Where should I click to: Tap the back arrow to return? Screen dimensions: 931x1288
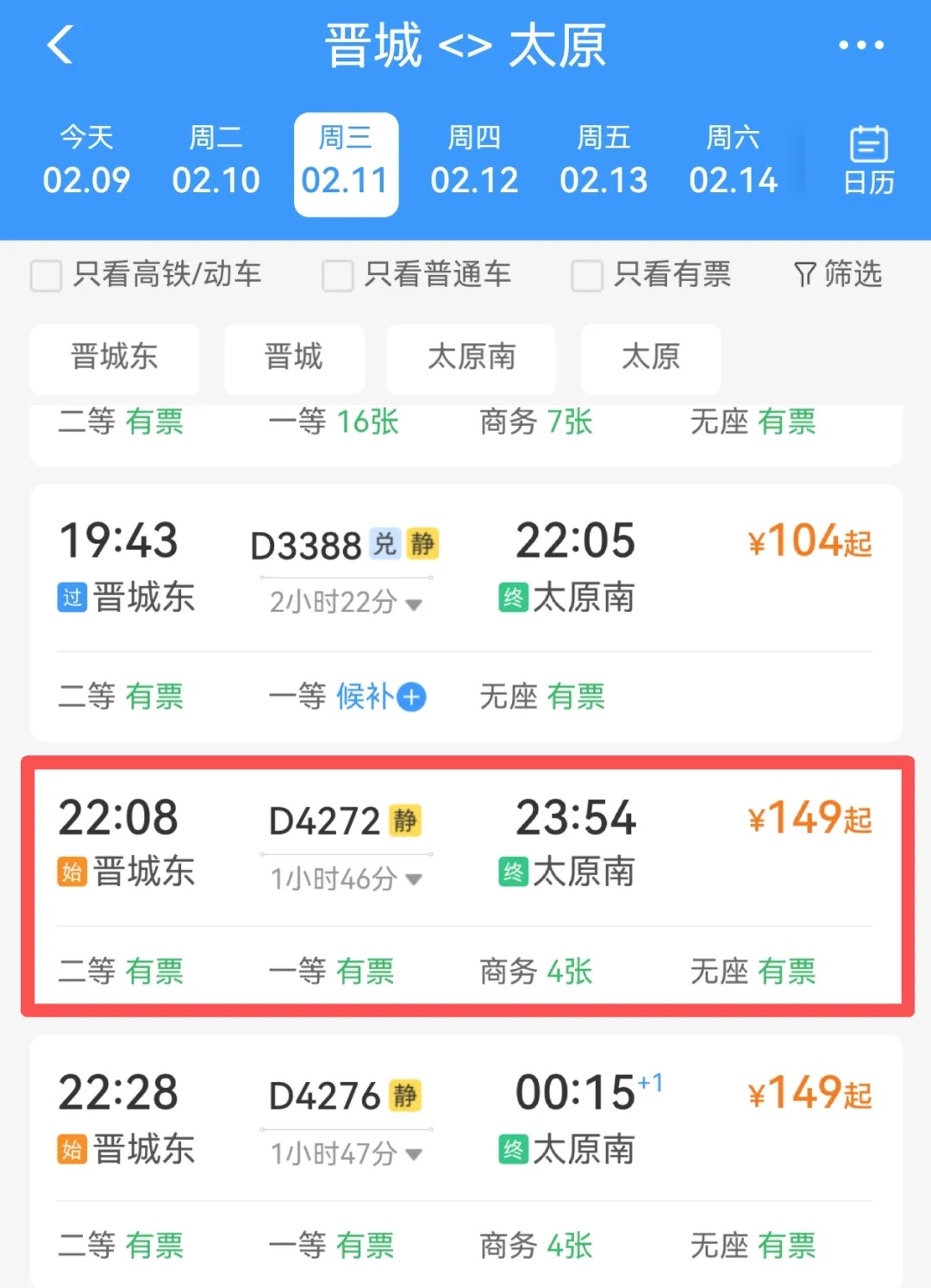click(x=60, y=45)
